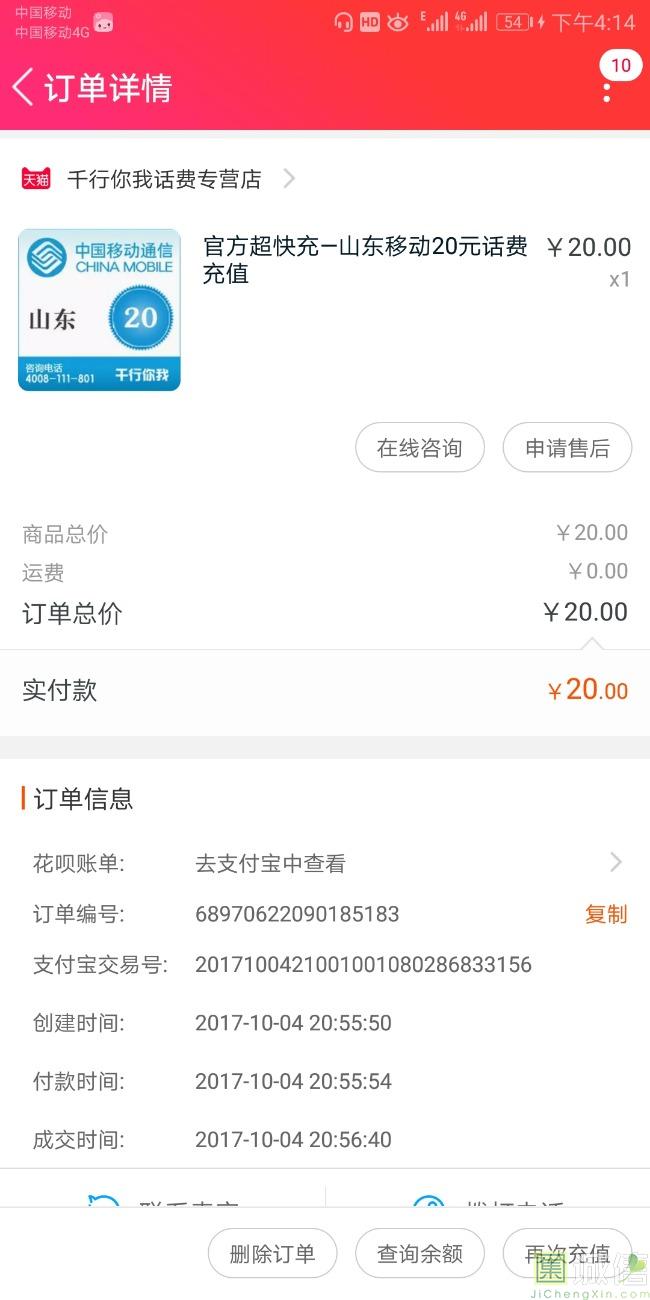Go back from the 订单详情 page
This screenshot has height=1300, width=650.
point(23,87)
